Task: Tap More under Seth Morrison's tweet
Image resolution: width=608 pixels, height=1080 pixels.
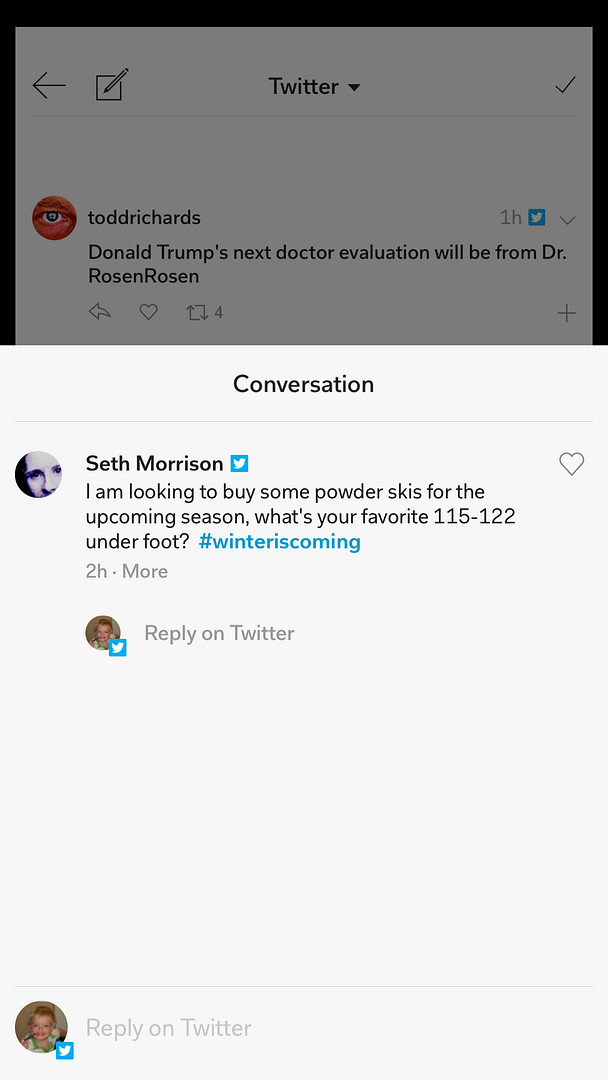Action: click(145, 571)
